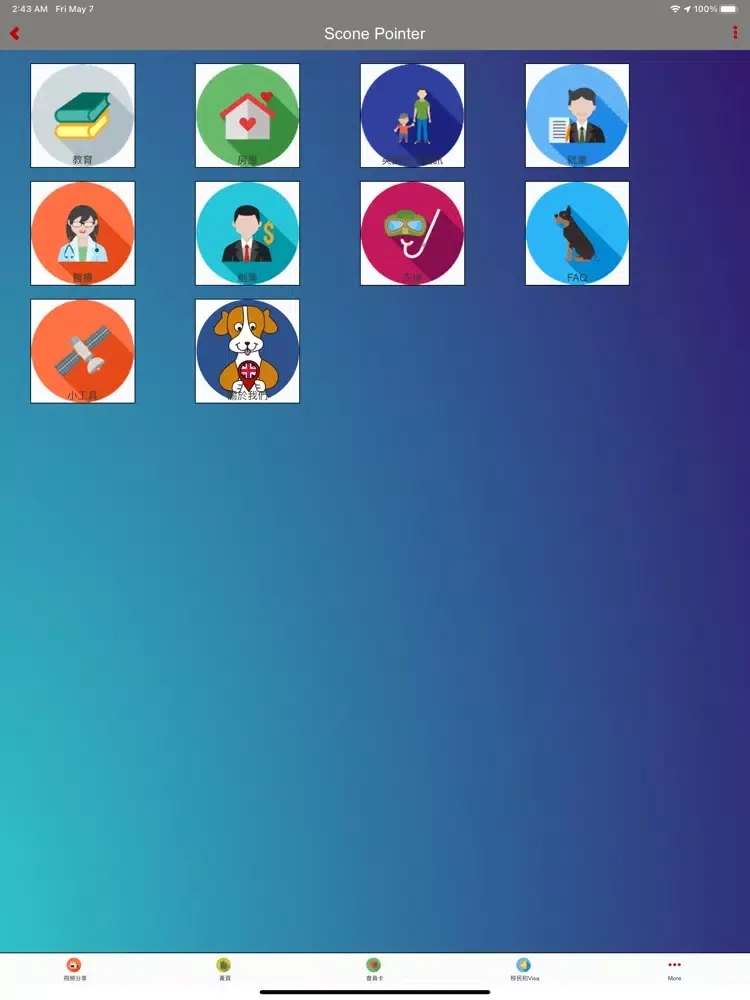Viewport: 750px width, 1000px height.
Task: Open the overflow menu at top right
Action: point(735,33)
